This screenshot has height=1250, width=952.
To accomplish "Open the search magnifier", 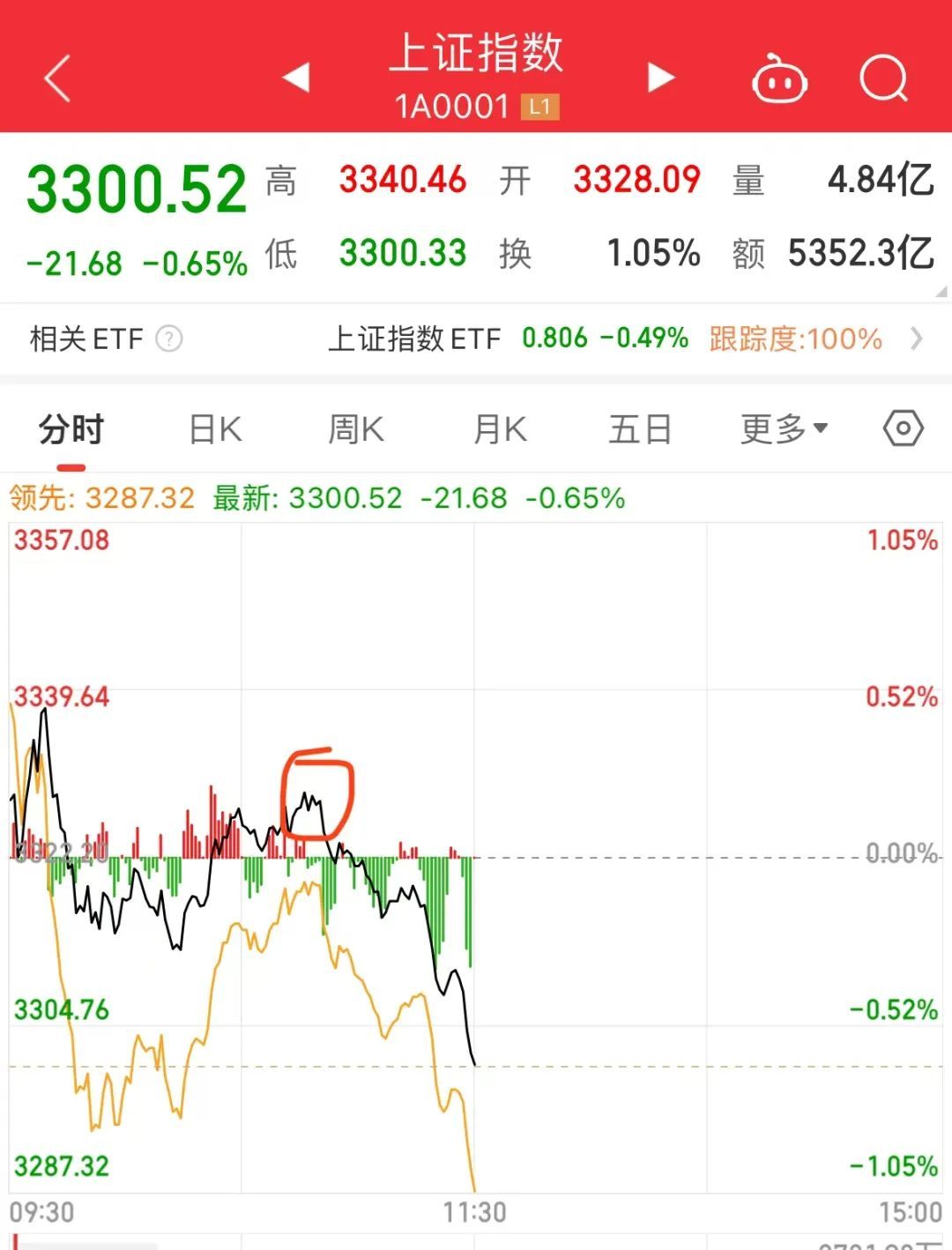I will (x=883, y=78).
